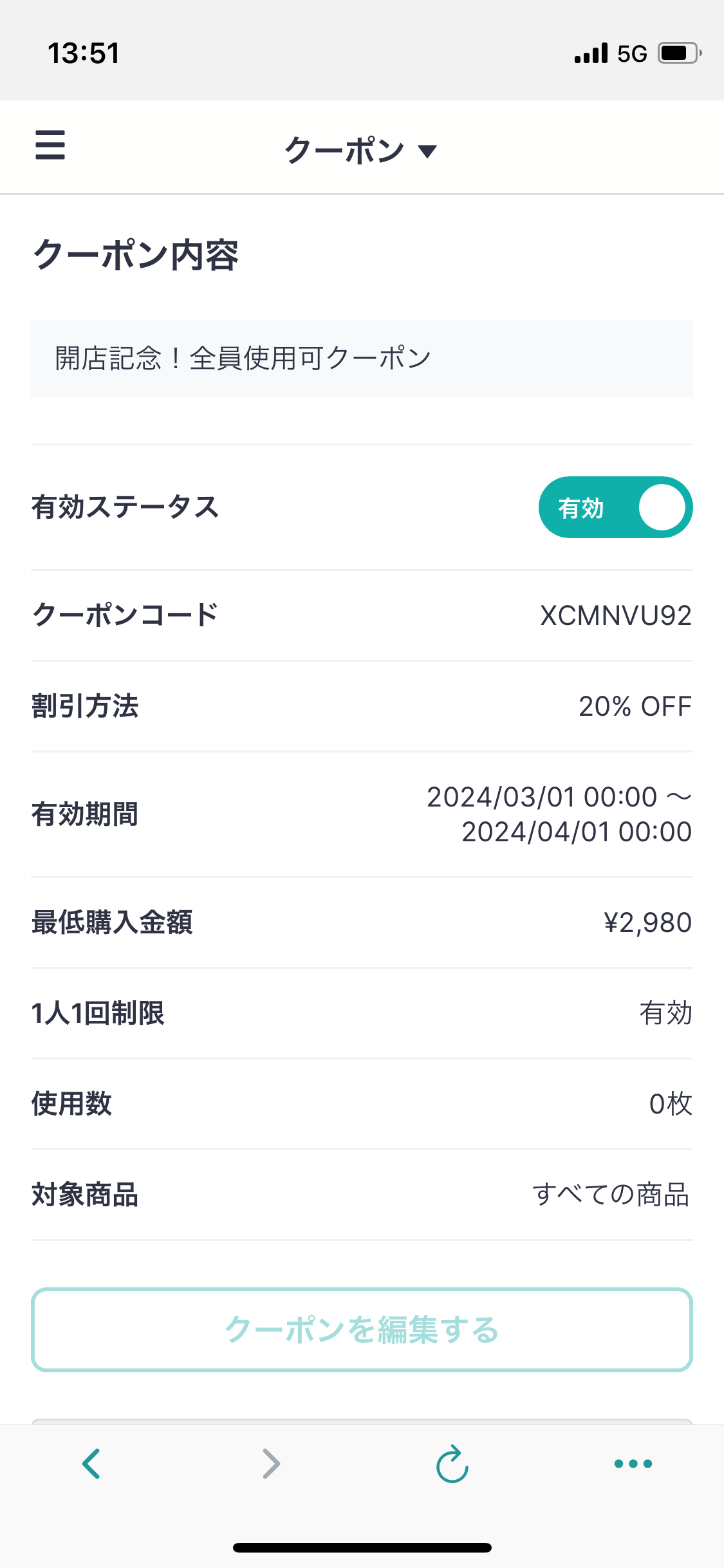Image resolution: width=724 pixels, height=1568 pixels.
Task: Go forward to next page
Action: pos(272,1464)
